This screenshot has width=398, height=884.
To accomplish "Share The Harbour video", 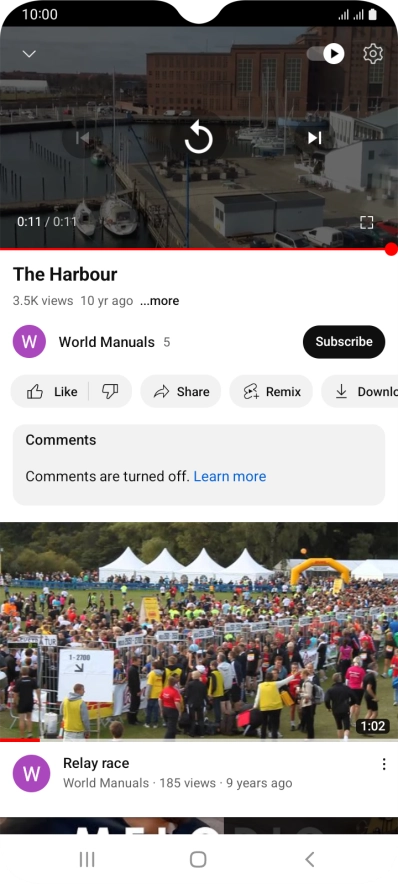I will pyautogui.click(x=180, y=391).
